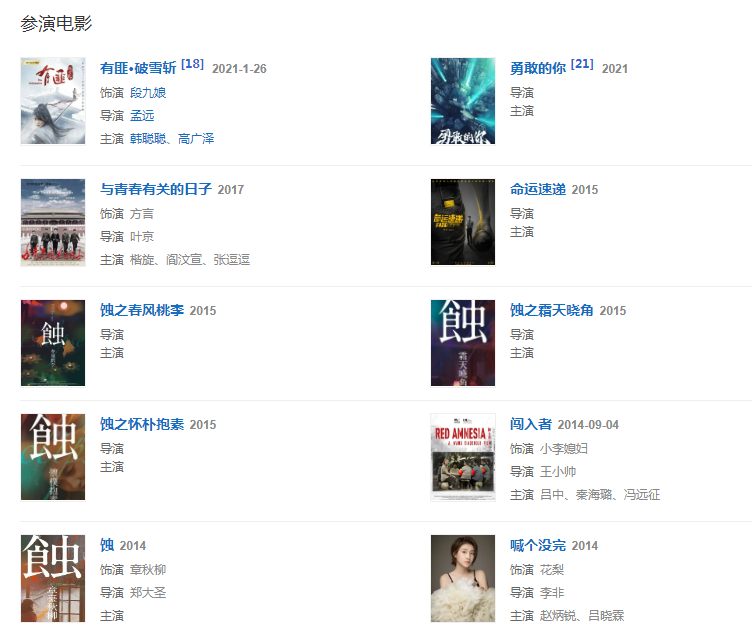
Task: Open the 蚀之怀朴抱素 title link
Action: point(142,424)
